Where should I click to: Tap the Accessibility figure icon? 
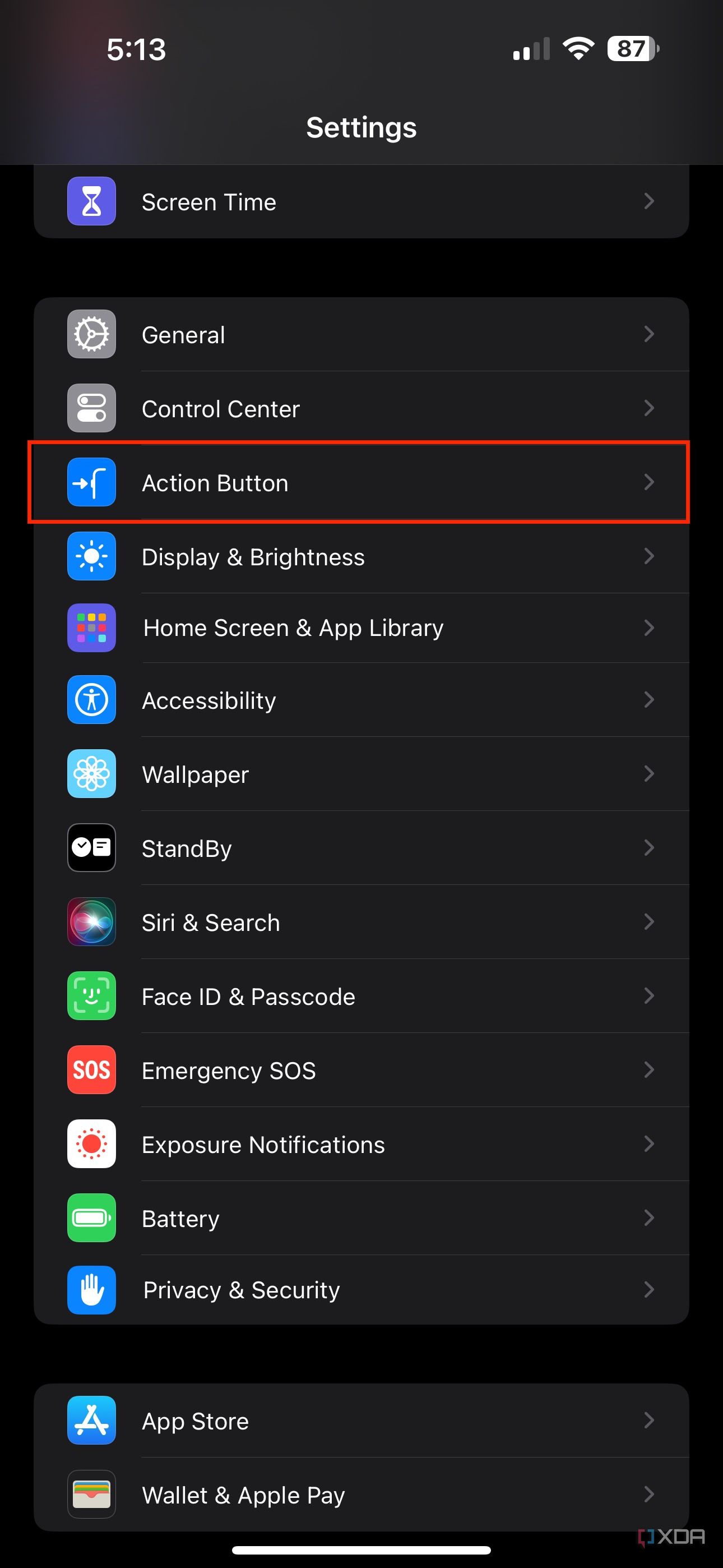tap(91, 700)
